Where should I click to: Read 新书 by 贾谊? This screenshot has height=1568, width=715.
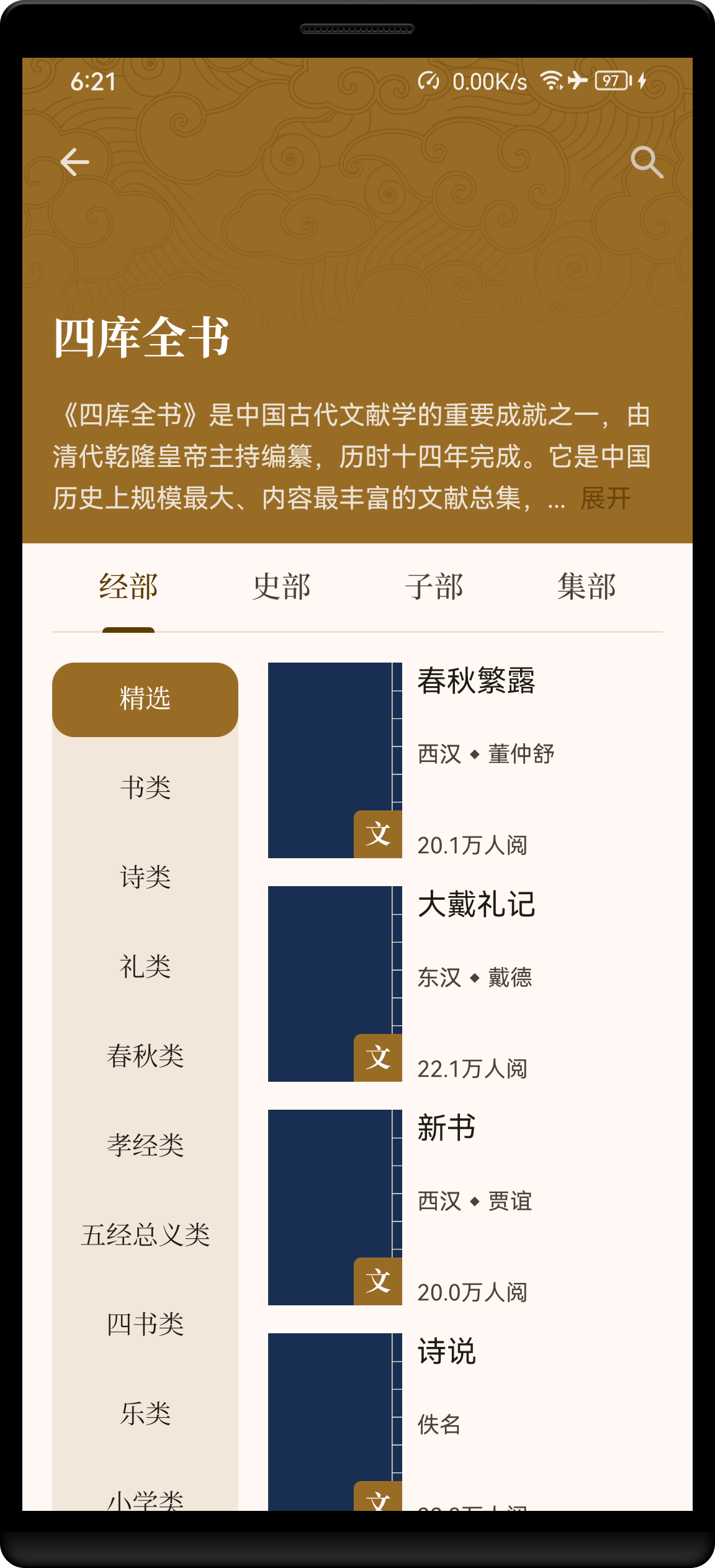point(446,1128)
